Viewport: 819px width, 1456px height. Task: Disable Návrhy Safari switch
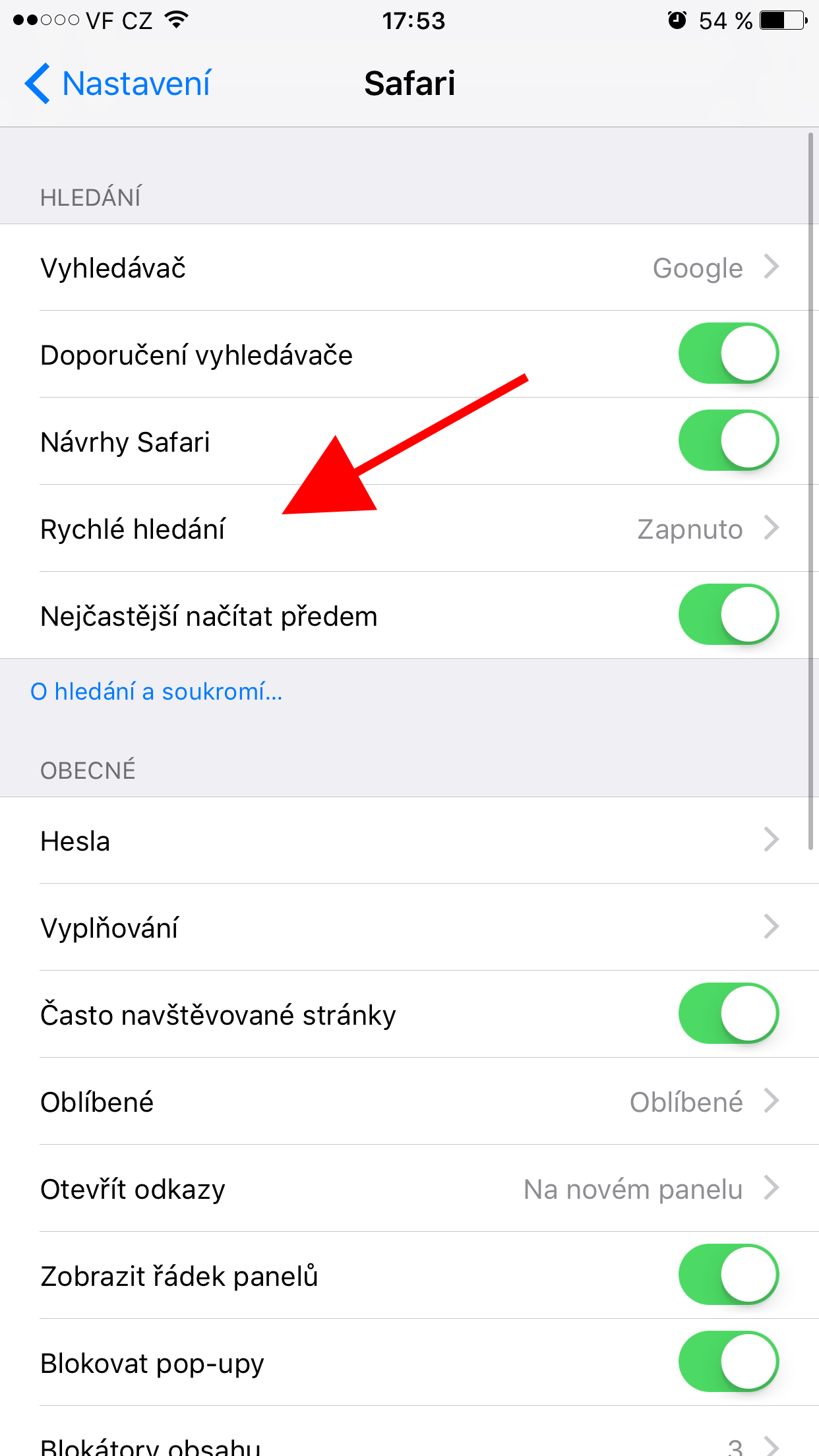point(728,441)
